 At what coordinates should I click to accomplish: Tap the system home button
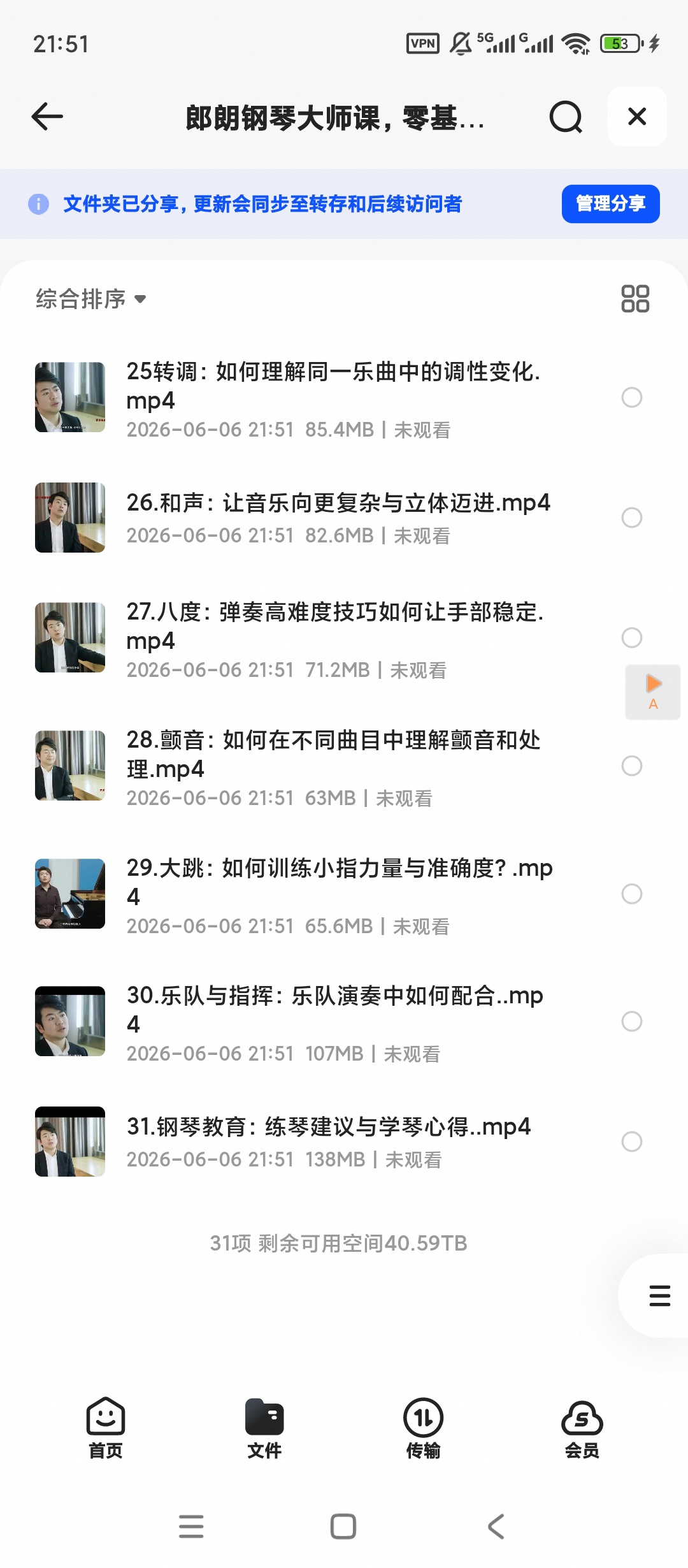pos(343,1527)
